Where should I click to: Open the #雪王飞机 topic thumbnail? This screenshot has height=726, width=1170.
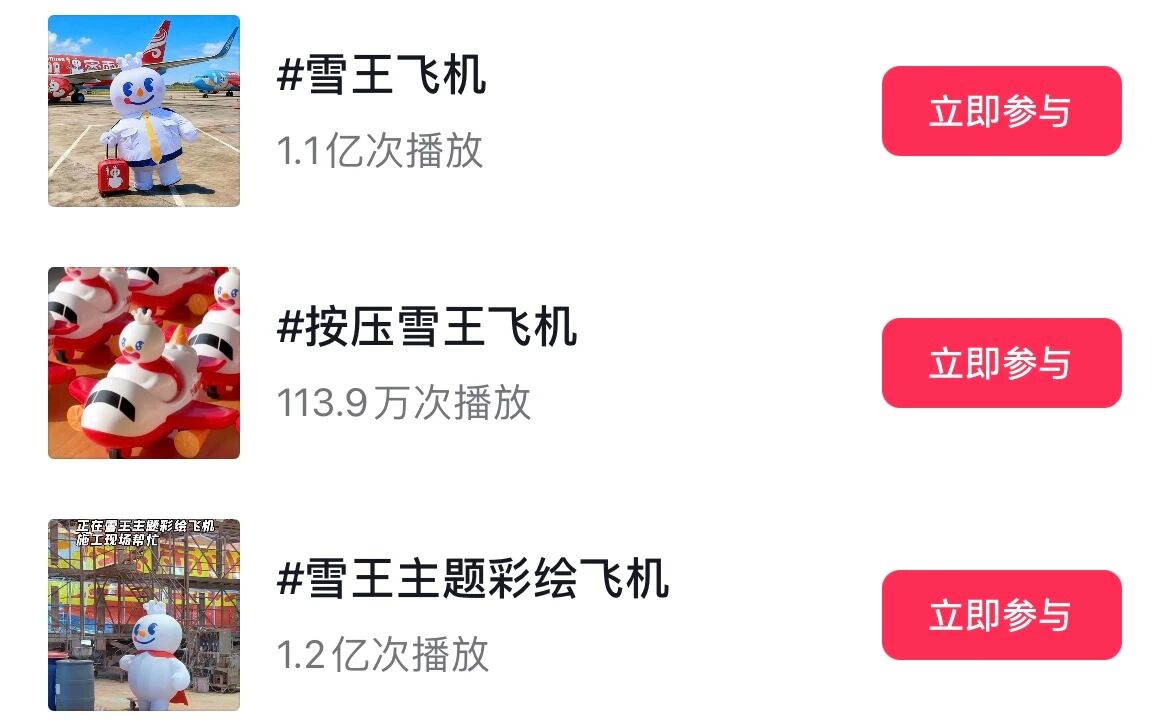click(x=144, y=111)
